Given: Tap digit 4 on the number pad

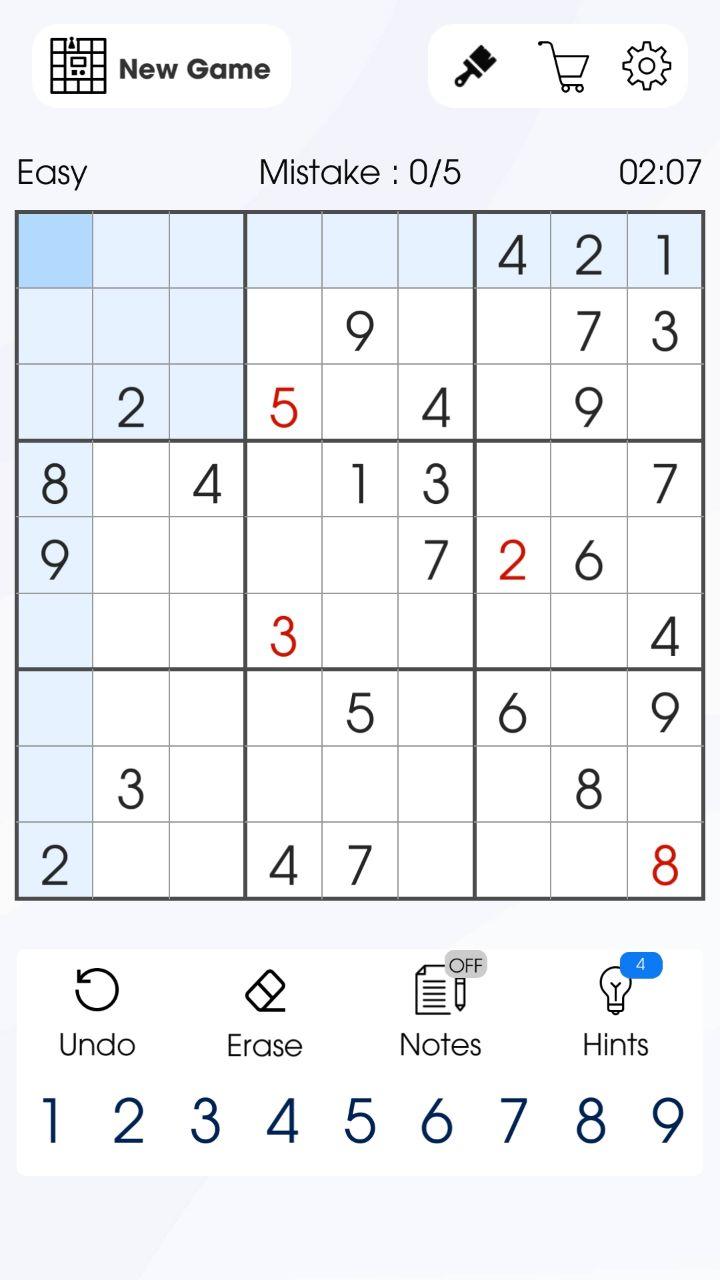Looking at the screenshot, I should click(282, 1121).
